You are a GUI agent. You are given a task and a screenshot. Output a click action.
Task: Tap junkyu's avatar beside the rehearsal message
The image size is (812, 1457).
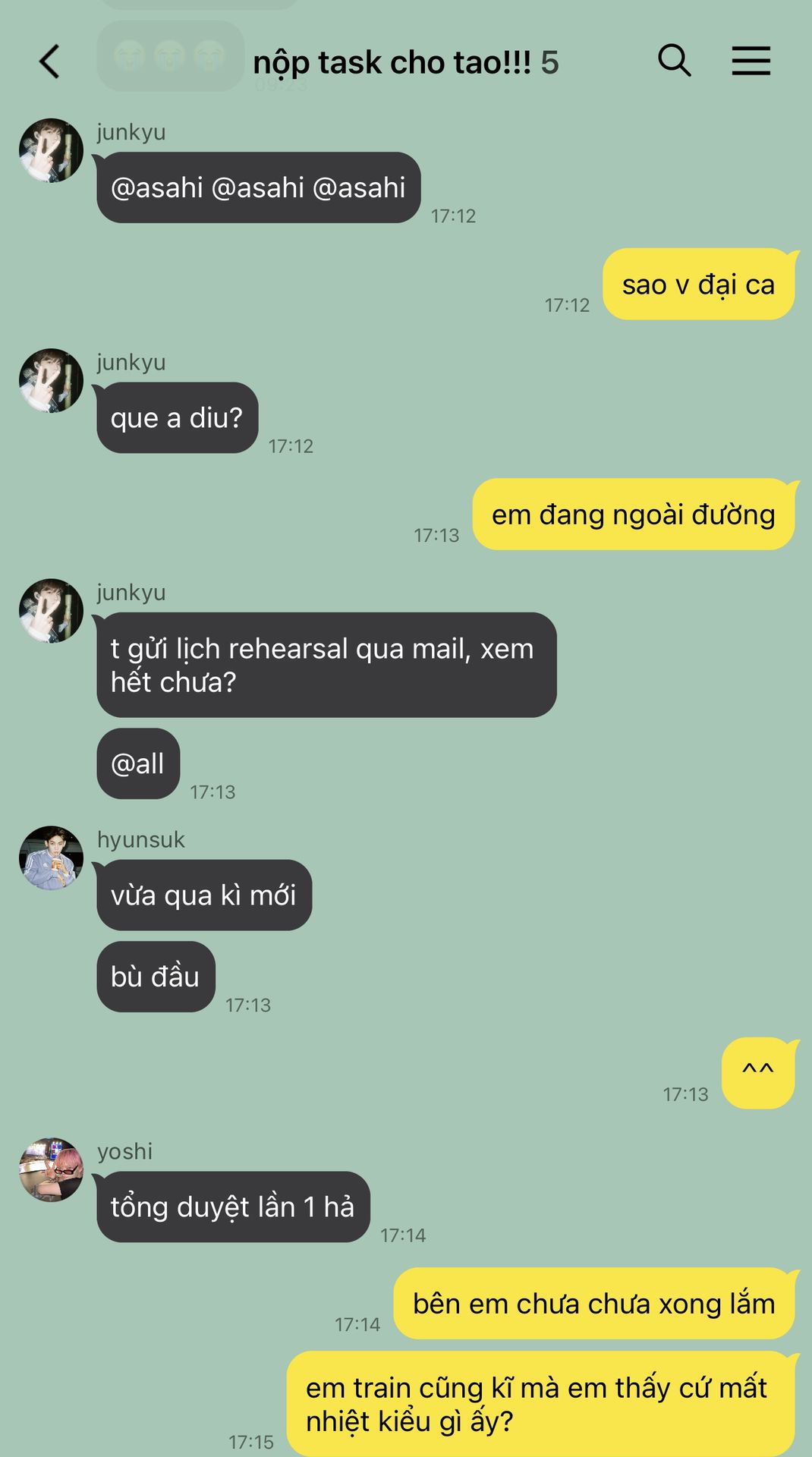point(51,611)
